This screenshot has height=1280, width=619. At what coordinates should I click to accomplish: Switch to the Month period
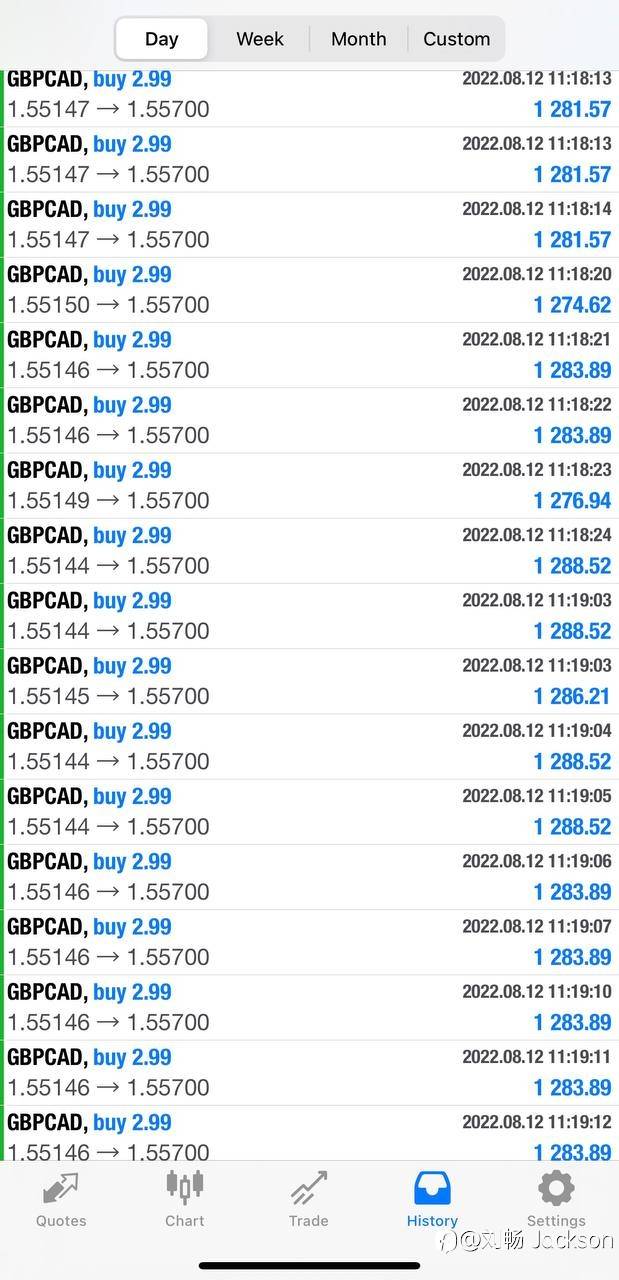coord(358,39)
